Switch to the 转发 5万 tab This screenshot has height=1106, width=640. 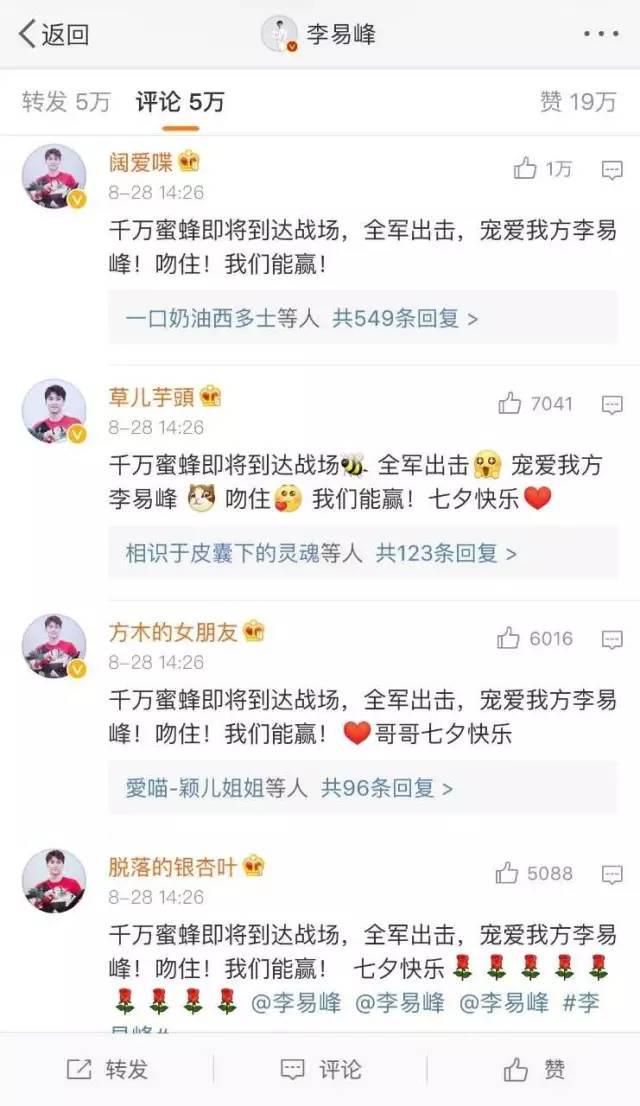pyautogui.click(x=66, y=102)
